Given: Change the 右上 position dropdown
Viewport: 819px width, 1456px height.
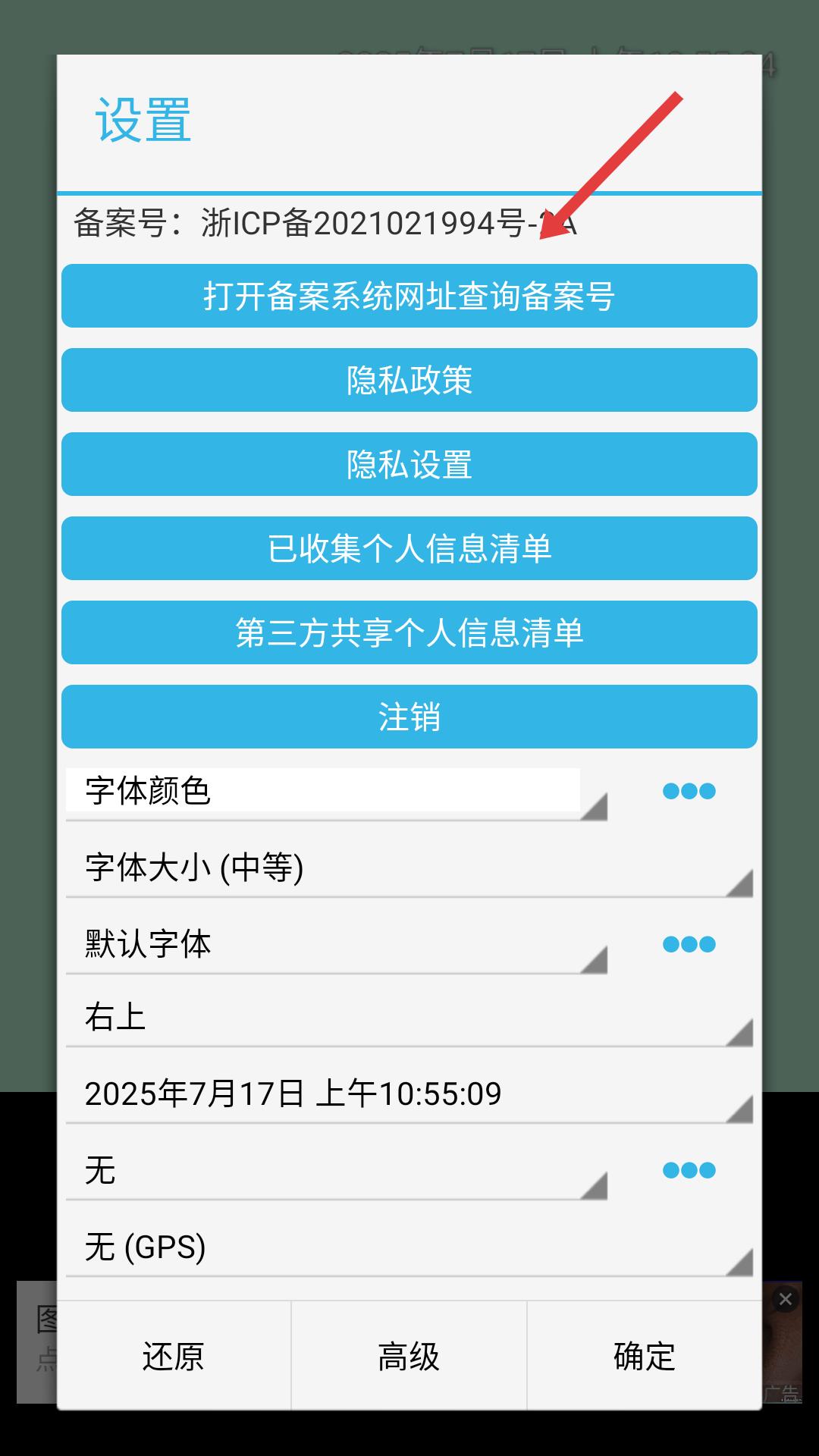Looking at the screenshot, I should coord(409,1018).
